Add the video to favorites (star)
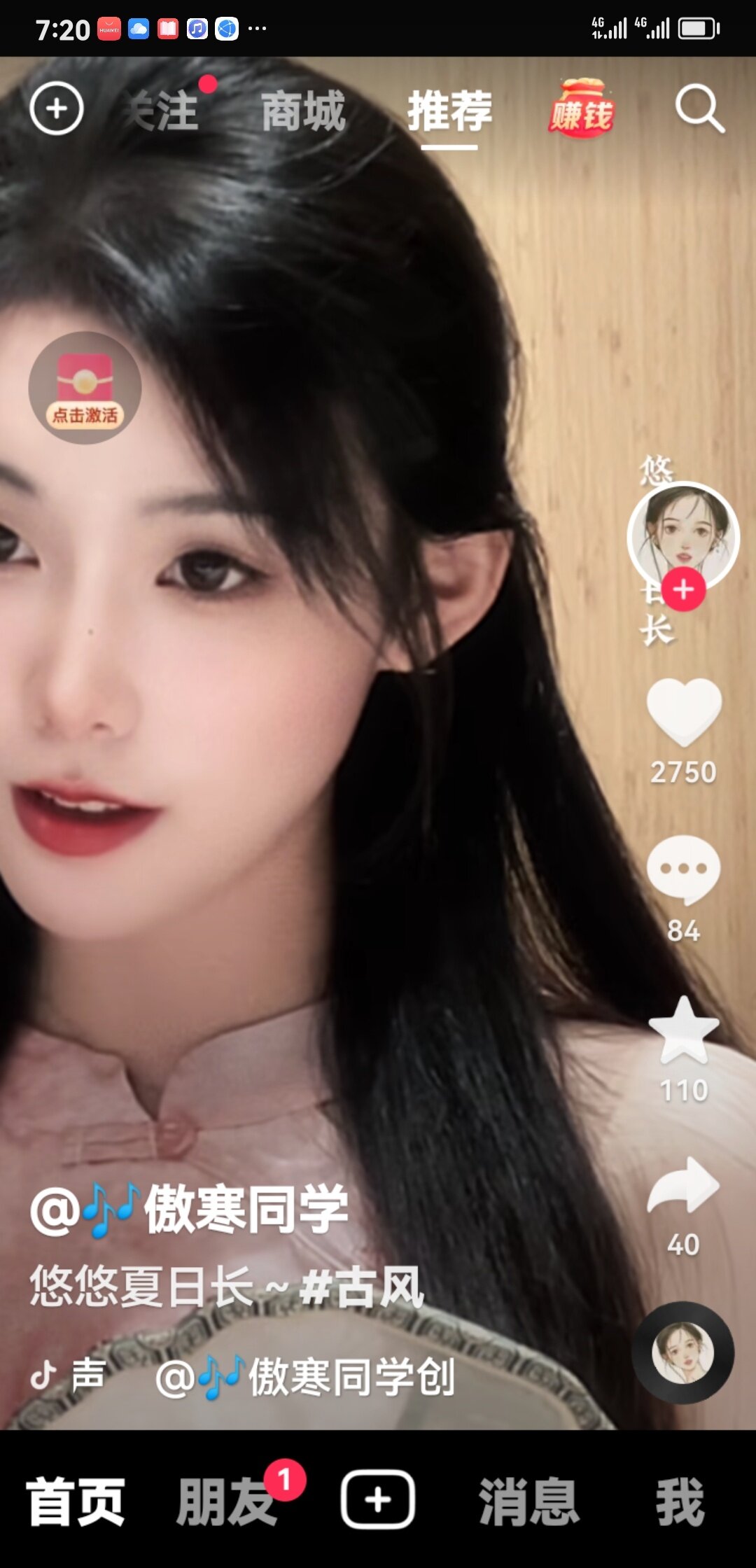 683,1030
